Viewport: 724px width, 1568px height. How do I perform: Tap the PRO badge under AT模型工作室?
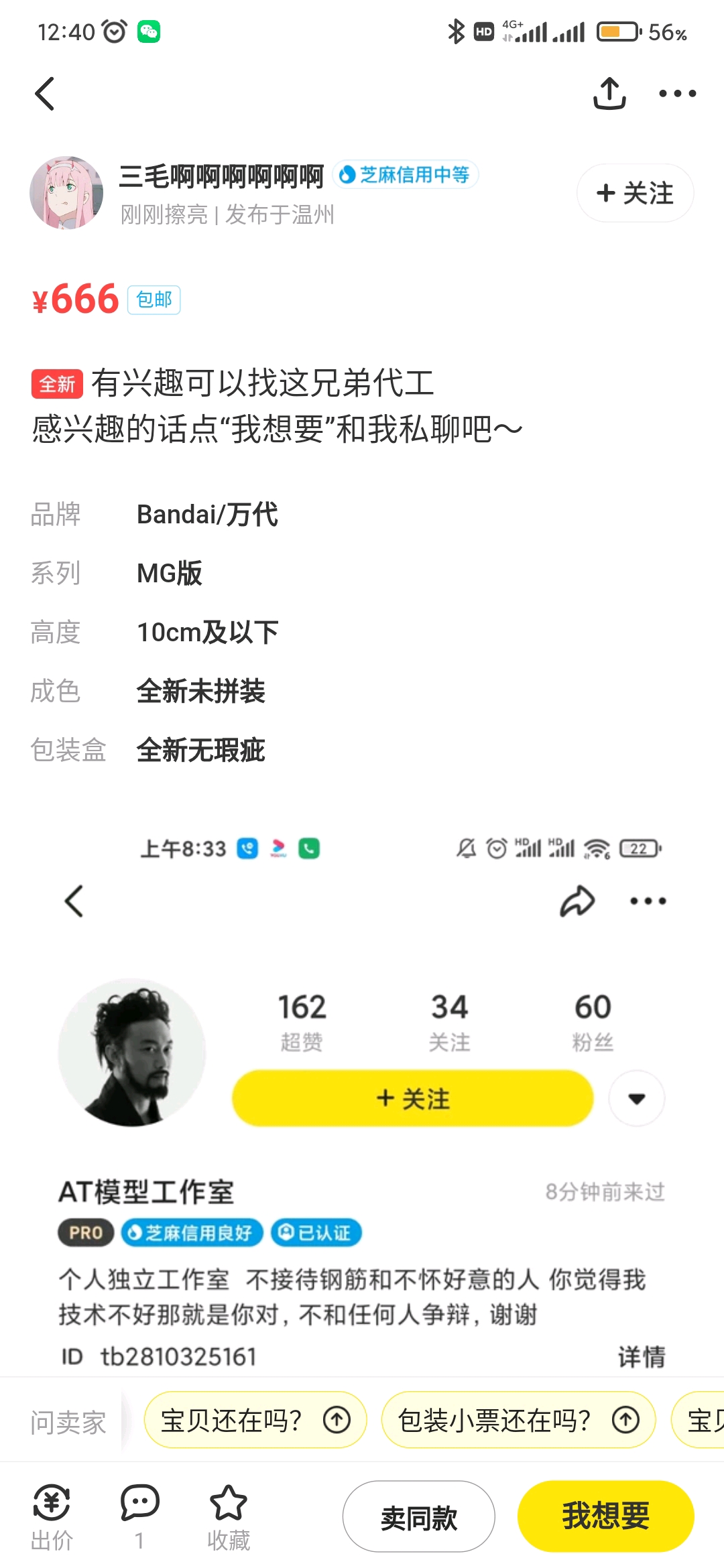85,1233
